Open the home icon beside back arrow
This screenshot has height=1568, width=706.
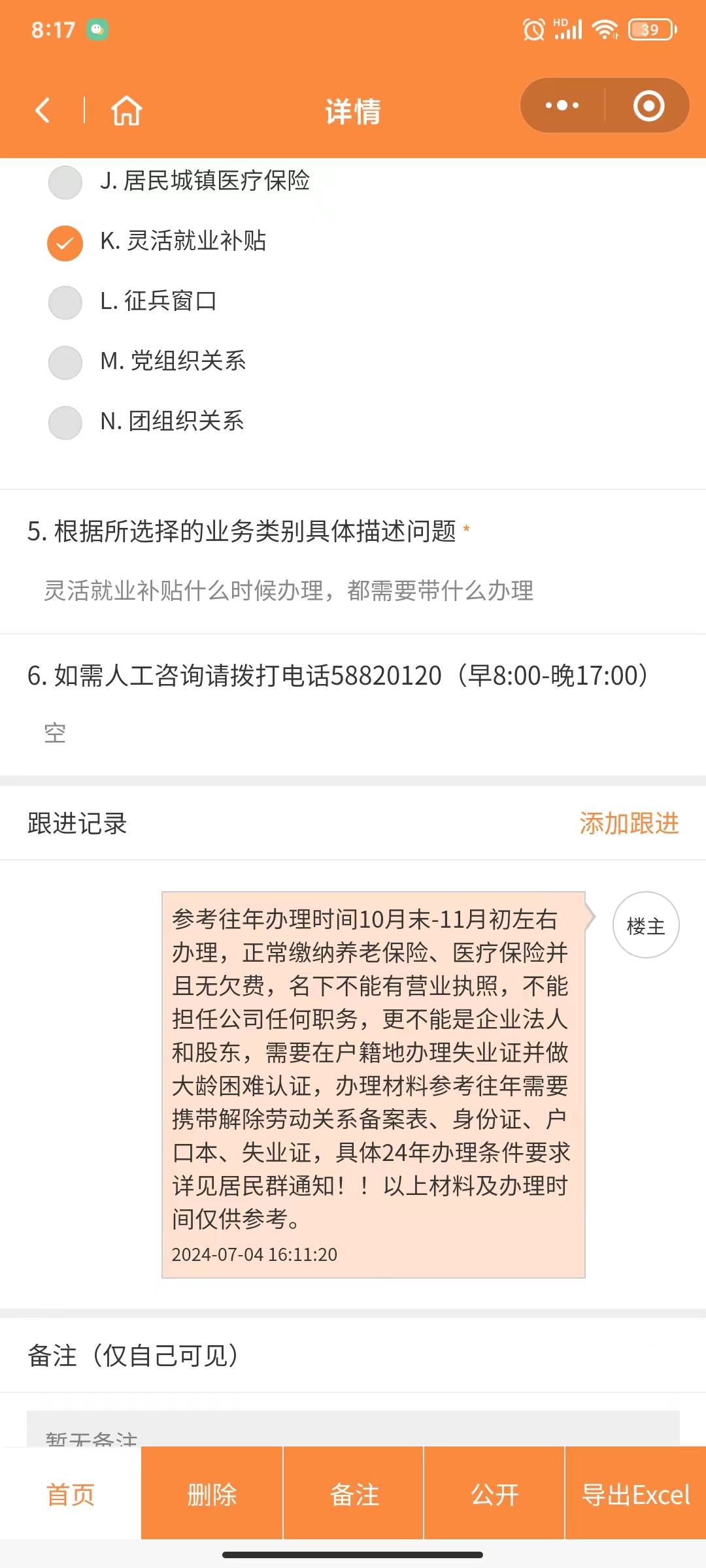126,111
